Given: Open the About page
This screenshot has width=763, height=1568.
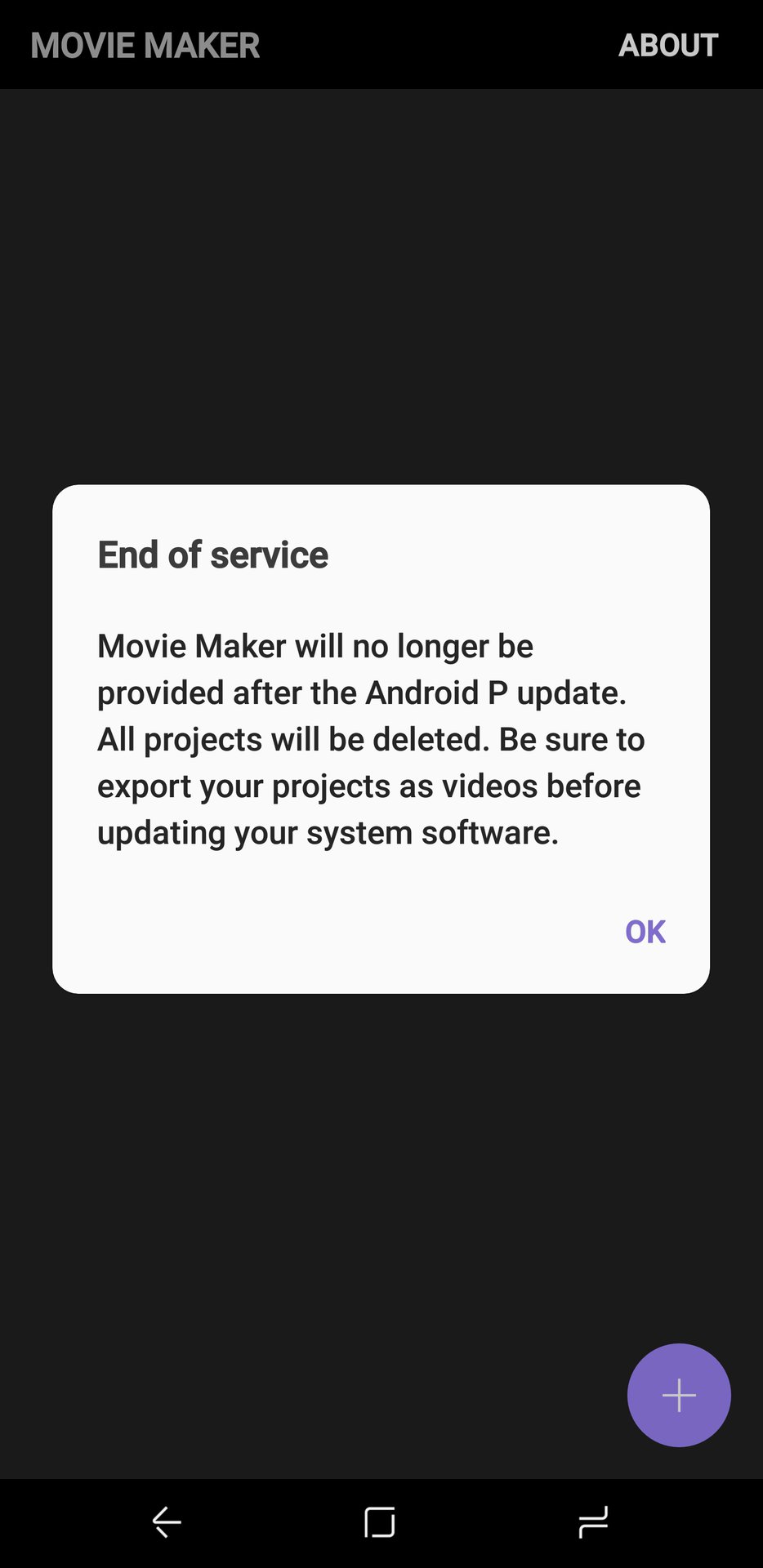Looking at the screenshot, I should (x=668, y=46).
